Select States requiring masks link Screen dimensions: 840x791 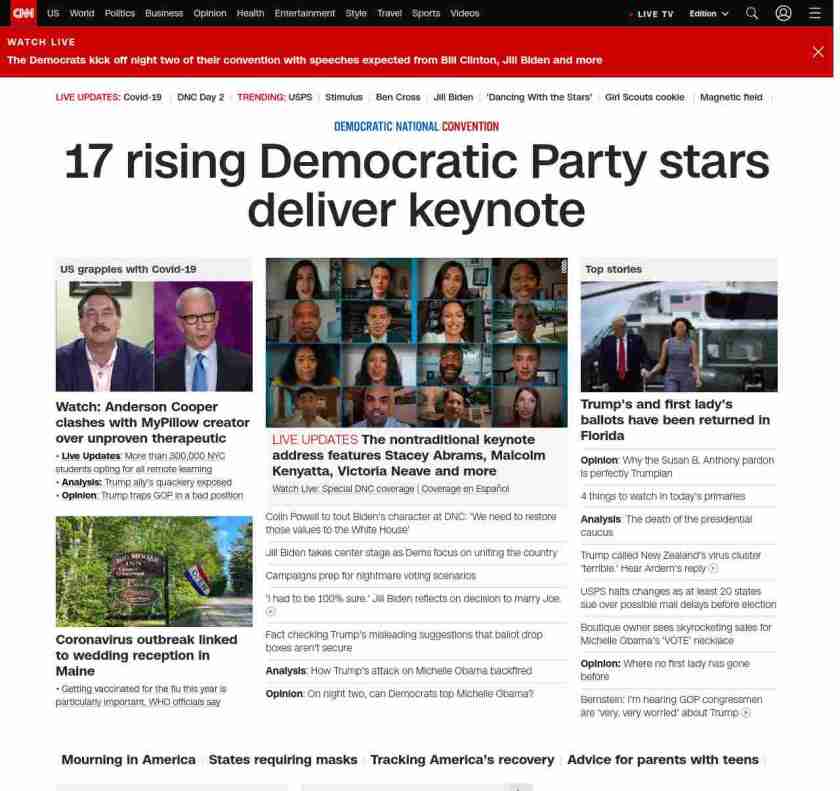point(282,760)
